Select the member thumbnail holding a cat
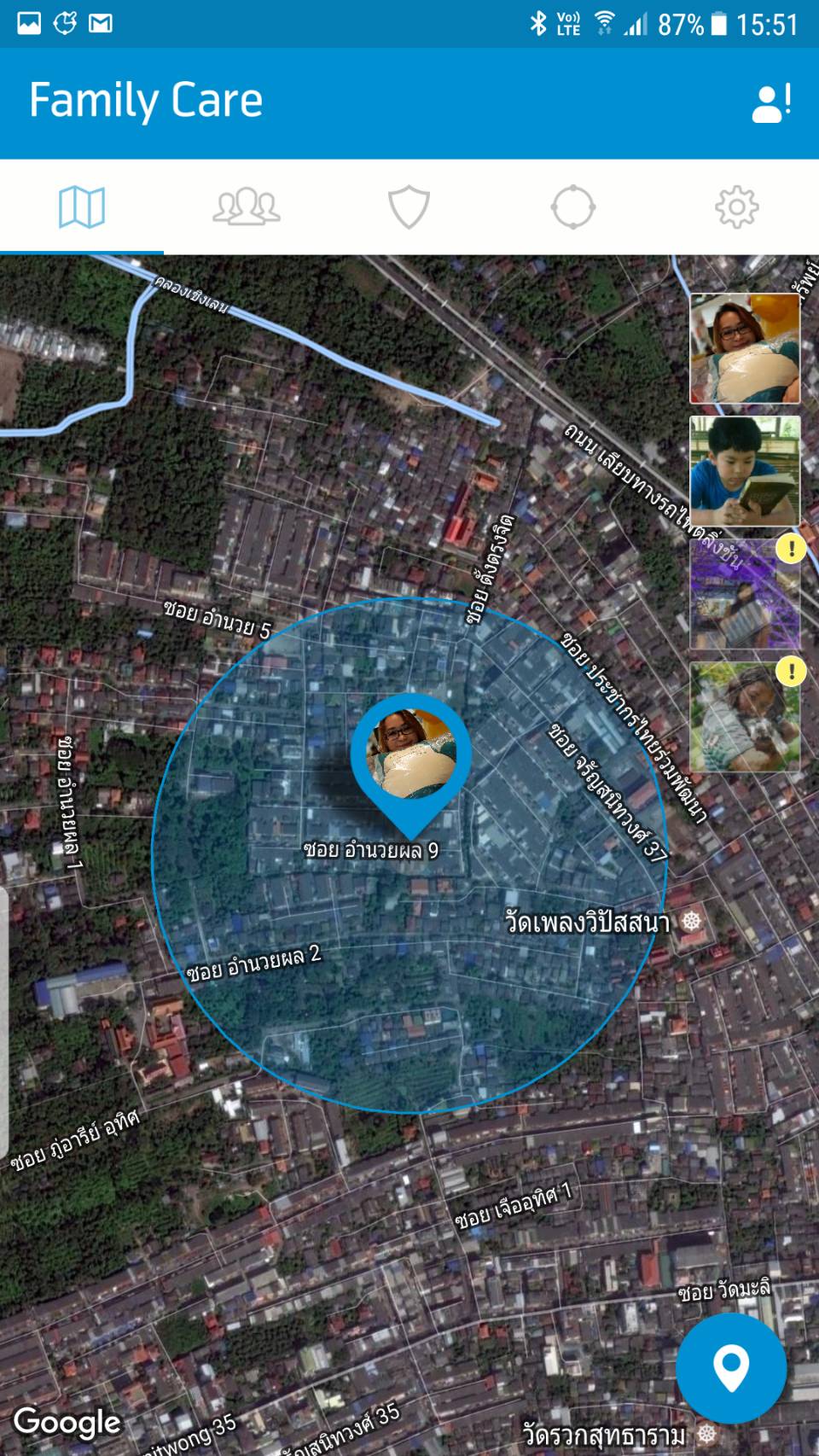This screenshot has height=1456, width=819. (x=745, y=717)
